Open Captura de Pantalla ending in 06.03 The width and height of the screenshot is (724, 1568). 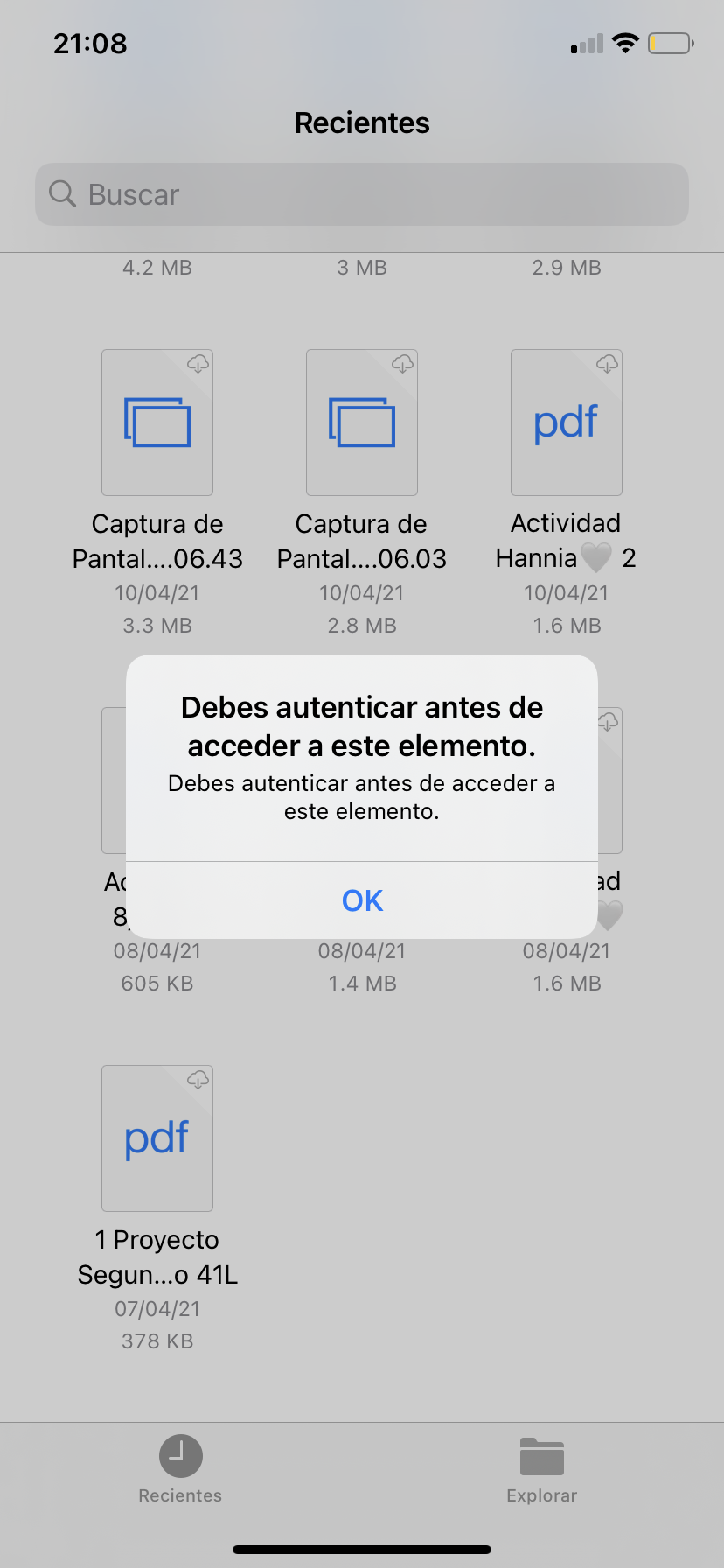click(362, 423)
